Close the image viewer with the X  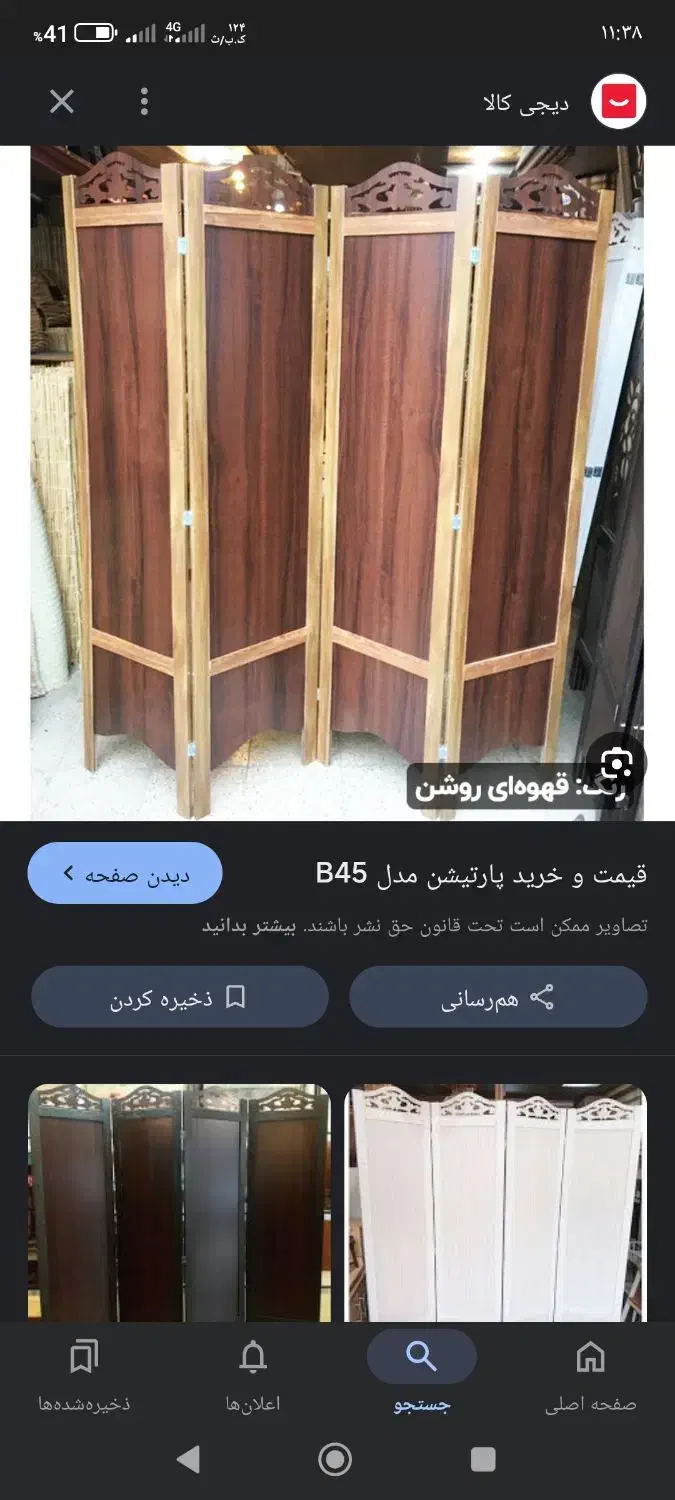62,101
